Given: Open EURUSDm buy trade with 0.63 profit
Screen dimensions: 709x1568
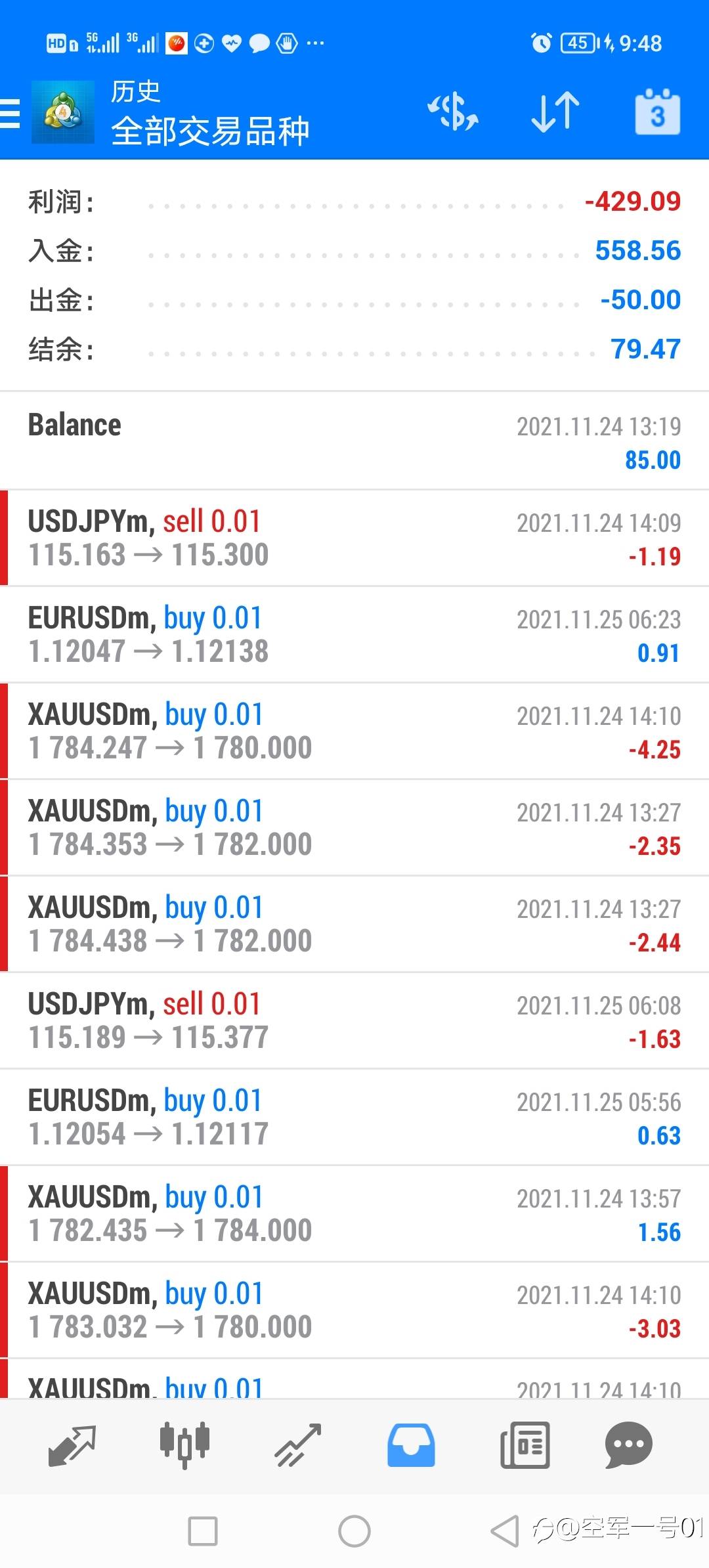Looking at the screenshot, I should click(354, 1117).
